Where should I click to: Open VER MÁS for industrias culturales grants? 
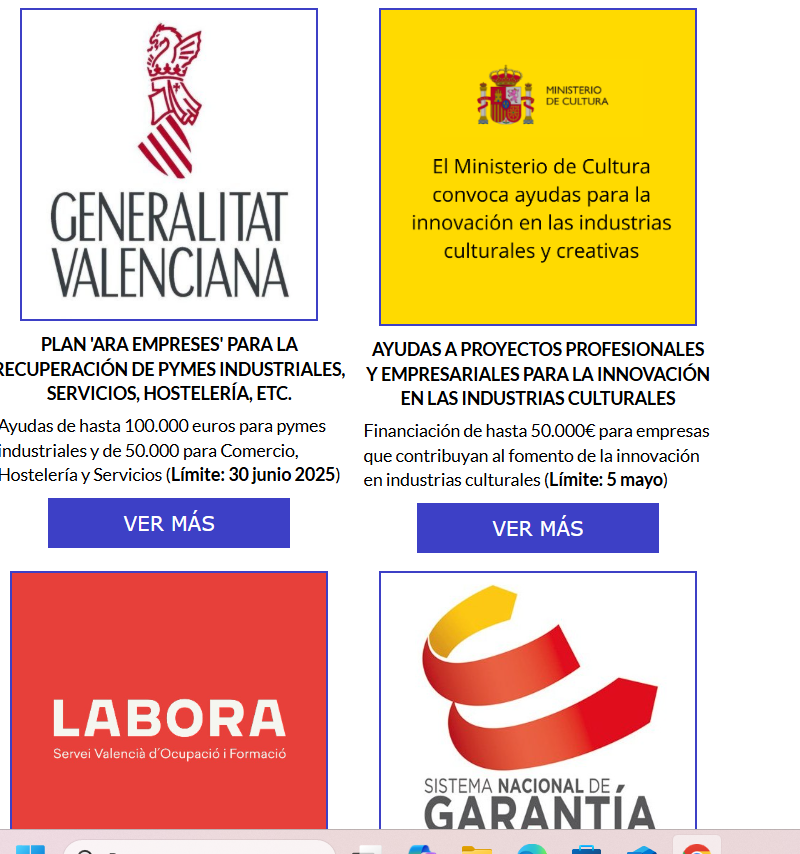(x=537, y=528)
